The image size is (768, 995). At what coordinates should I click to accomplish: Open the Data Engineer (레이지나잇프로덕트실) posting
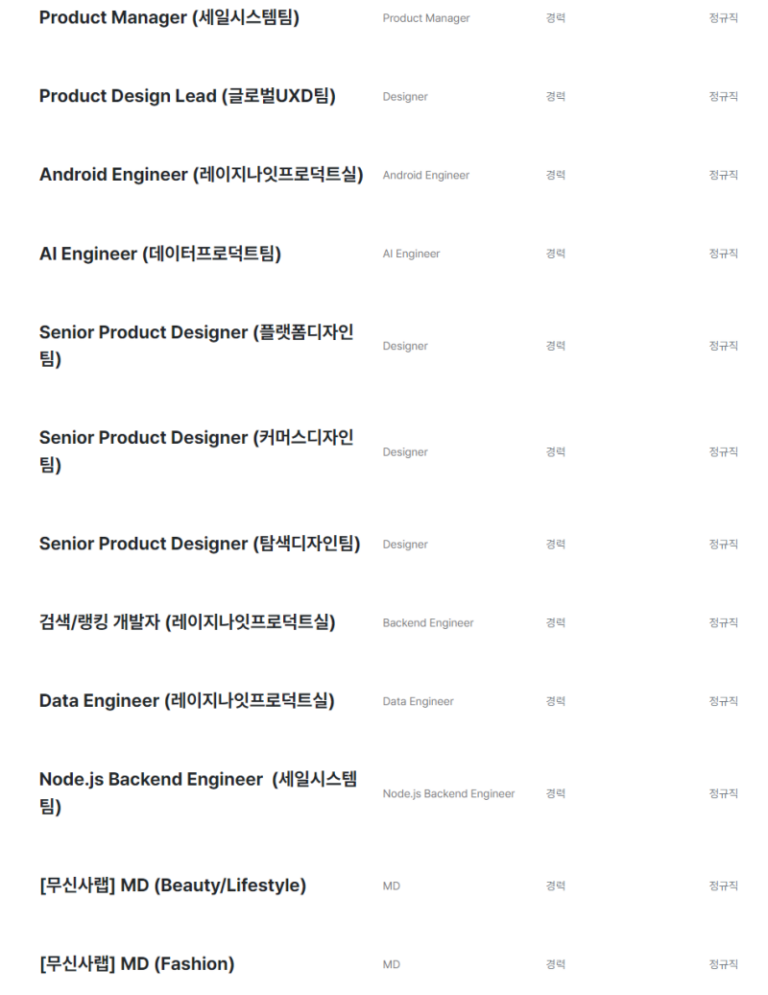187,700
